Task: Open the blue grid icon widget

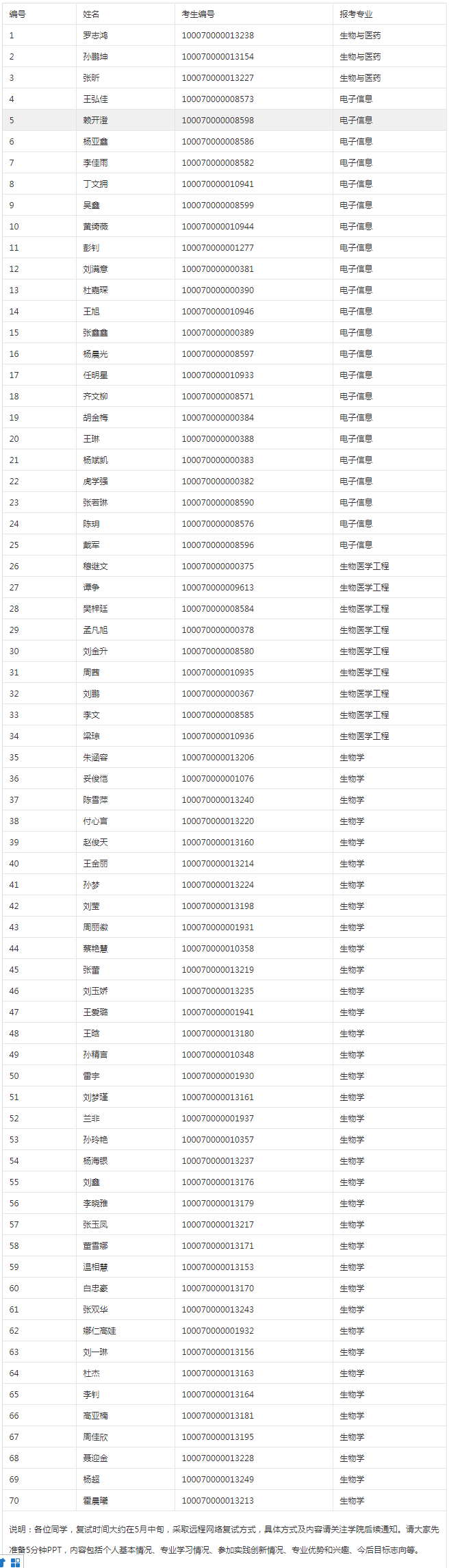Action: pyautogui.click(x=15, y=1563)
